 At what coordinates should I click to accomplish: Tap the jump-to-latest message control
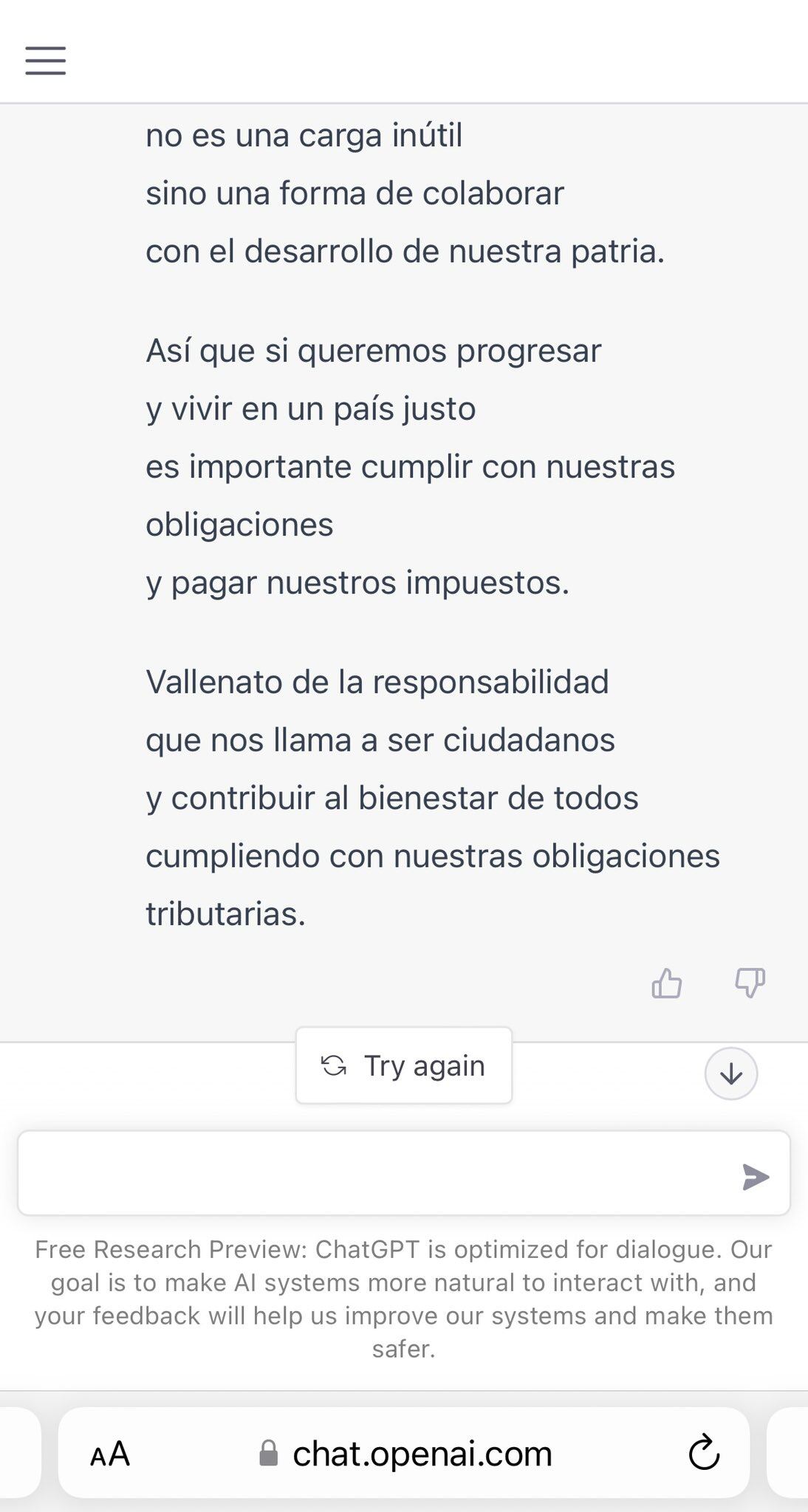730,1073
